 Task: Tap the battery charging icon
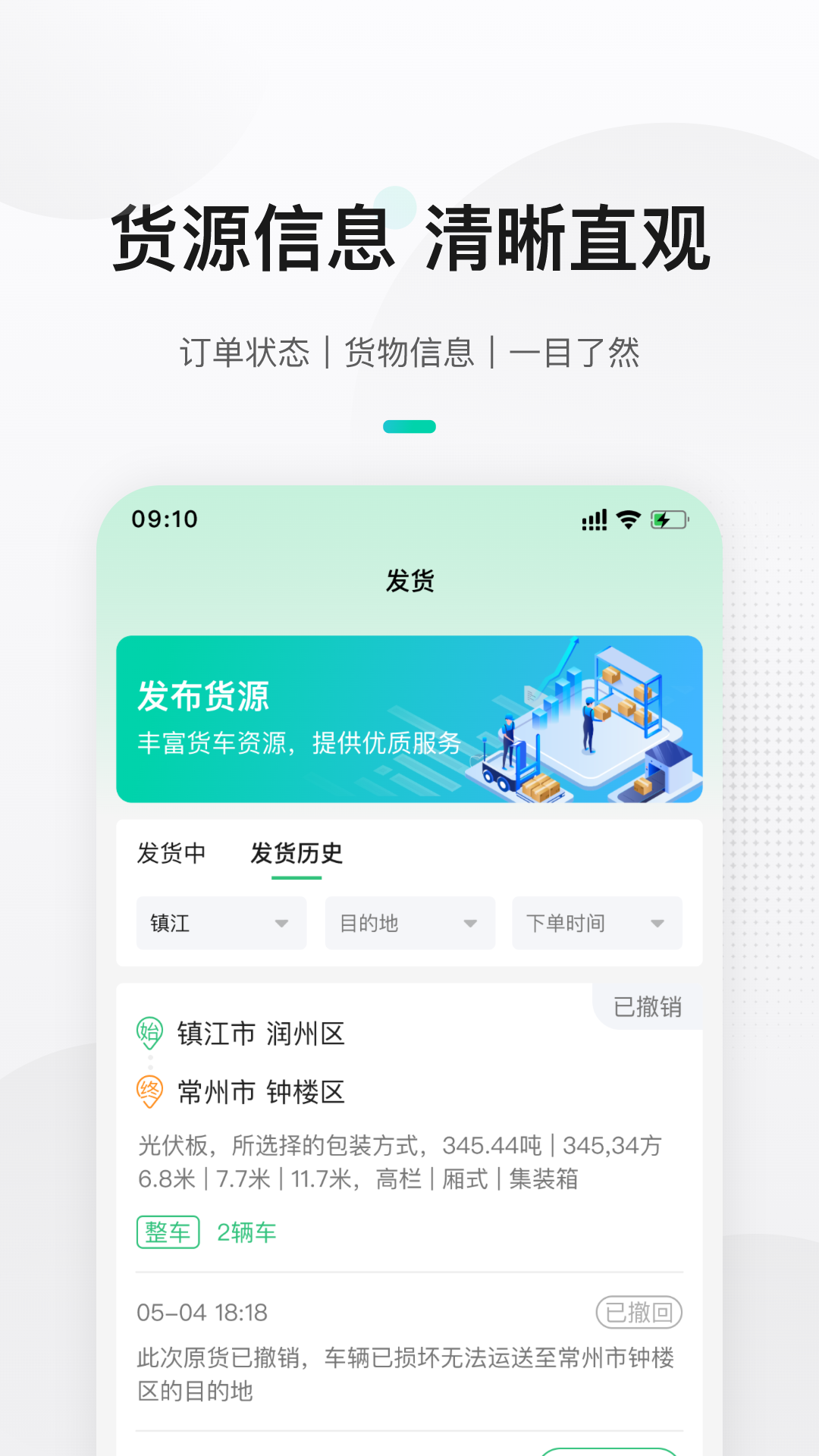(670, 519)
